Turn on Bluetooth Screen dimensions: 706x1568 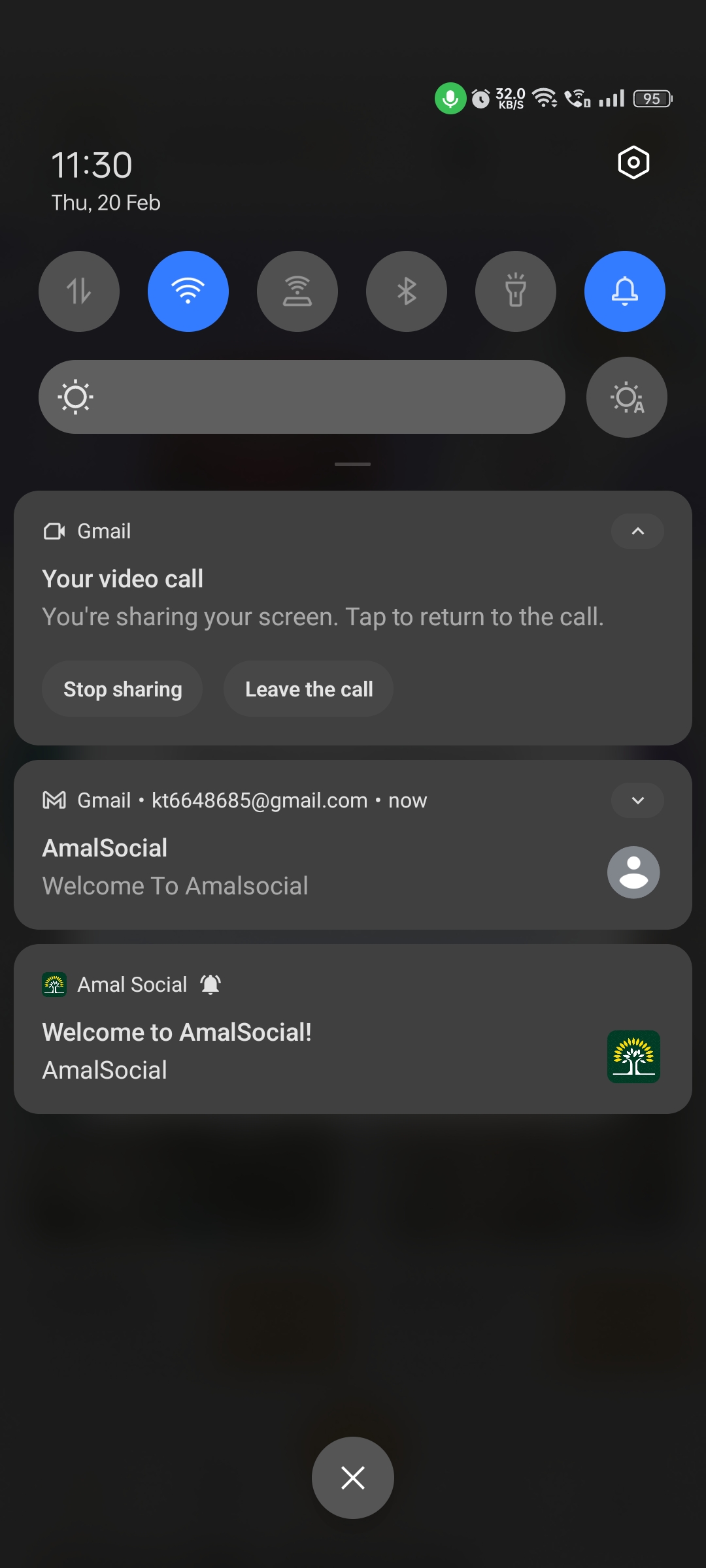[407, 291]
